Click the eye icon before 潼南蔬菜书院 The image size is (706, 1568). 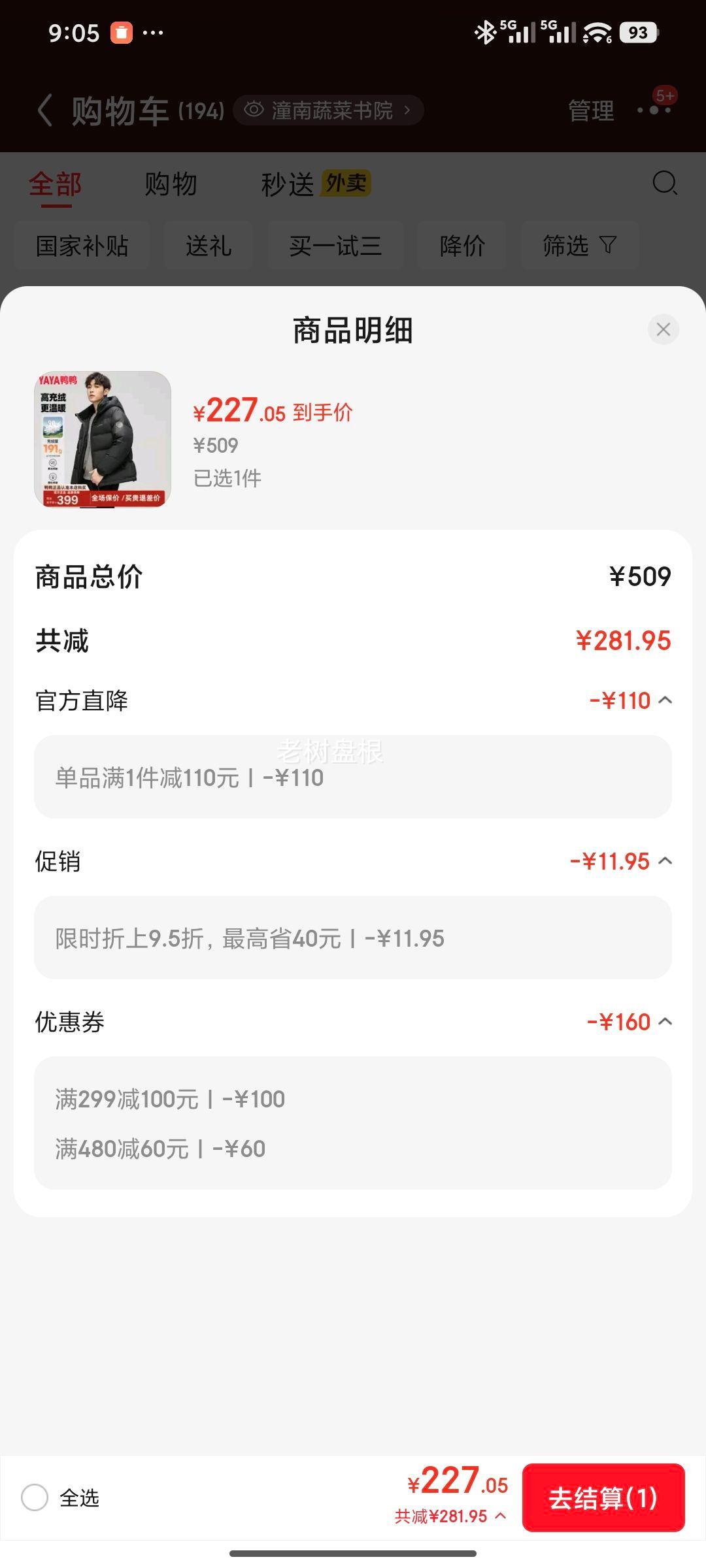pos(255,110)
